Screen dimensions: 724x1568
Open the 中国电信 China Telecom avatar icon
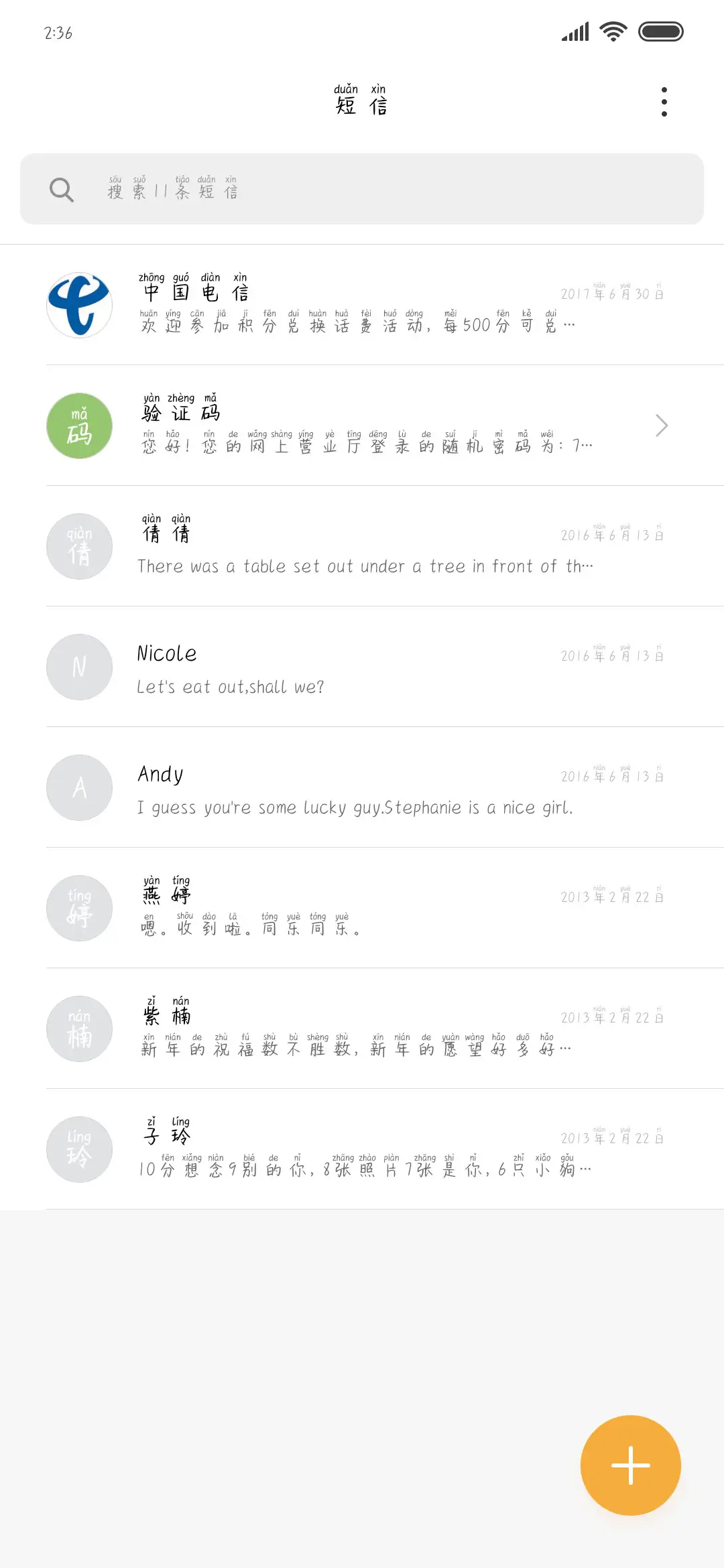(78, 305)
